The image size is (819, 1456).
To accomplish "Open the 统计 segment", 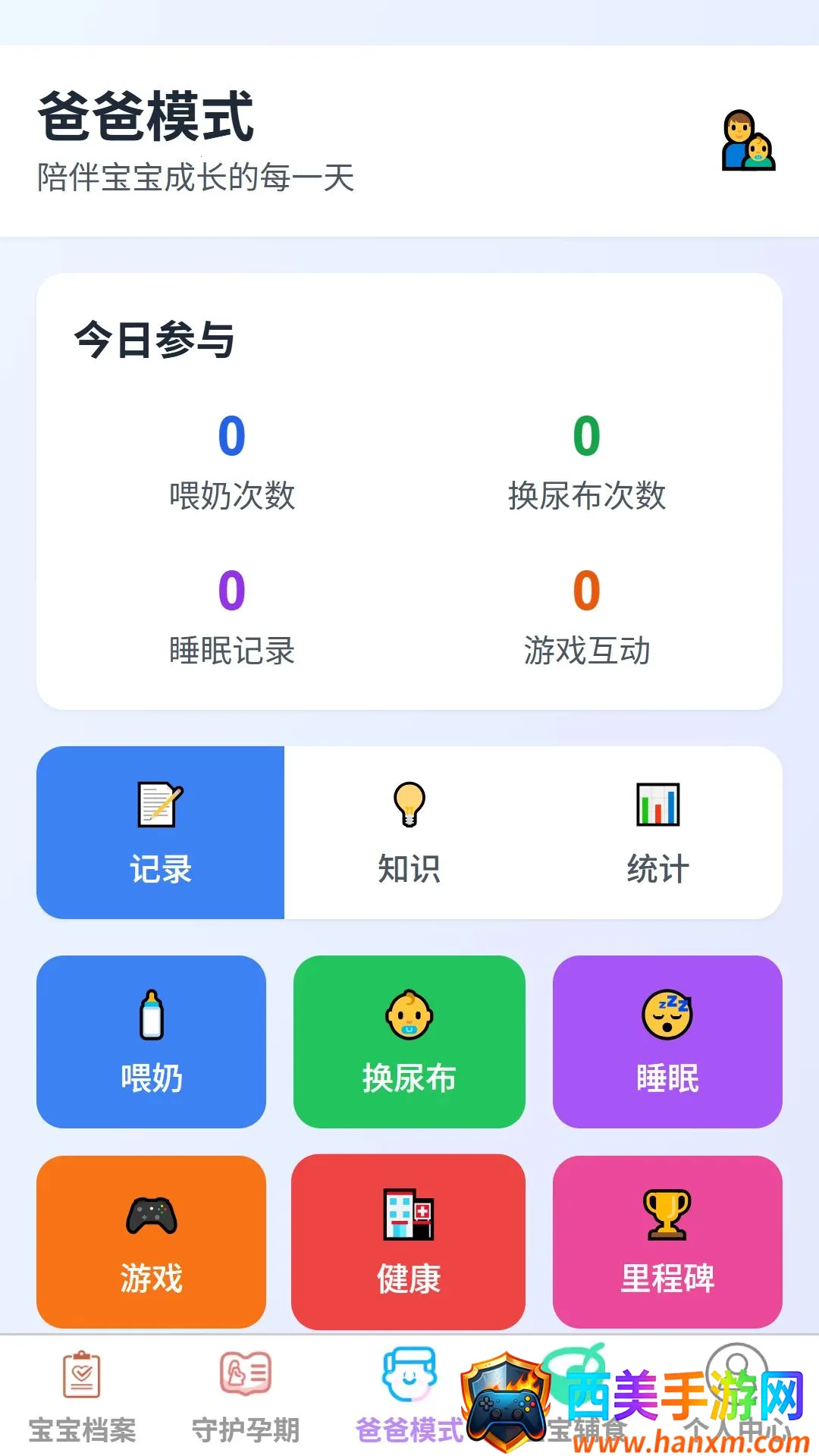I will click(657, 832).
